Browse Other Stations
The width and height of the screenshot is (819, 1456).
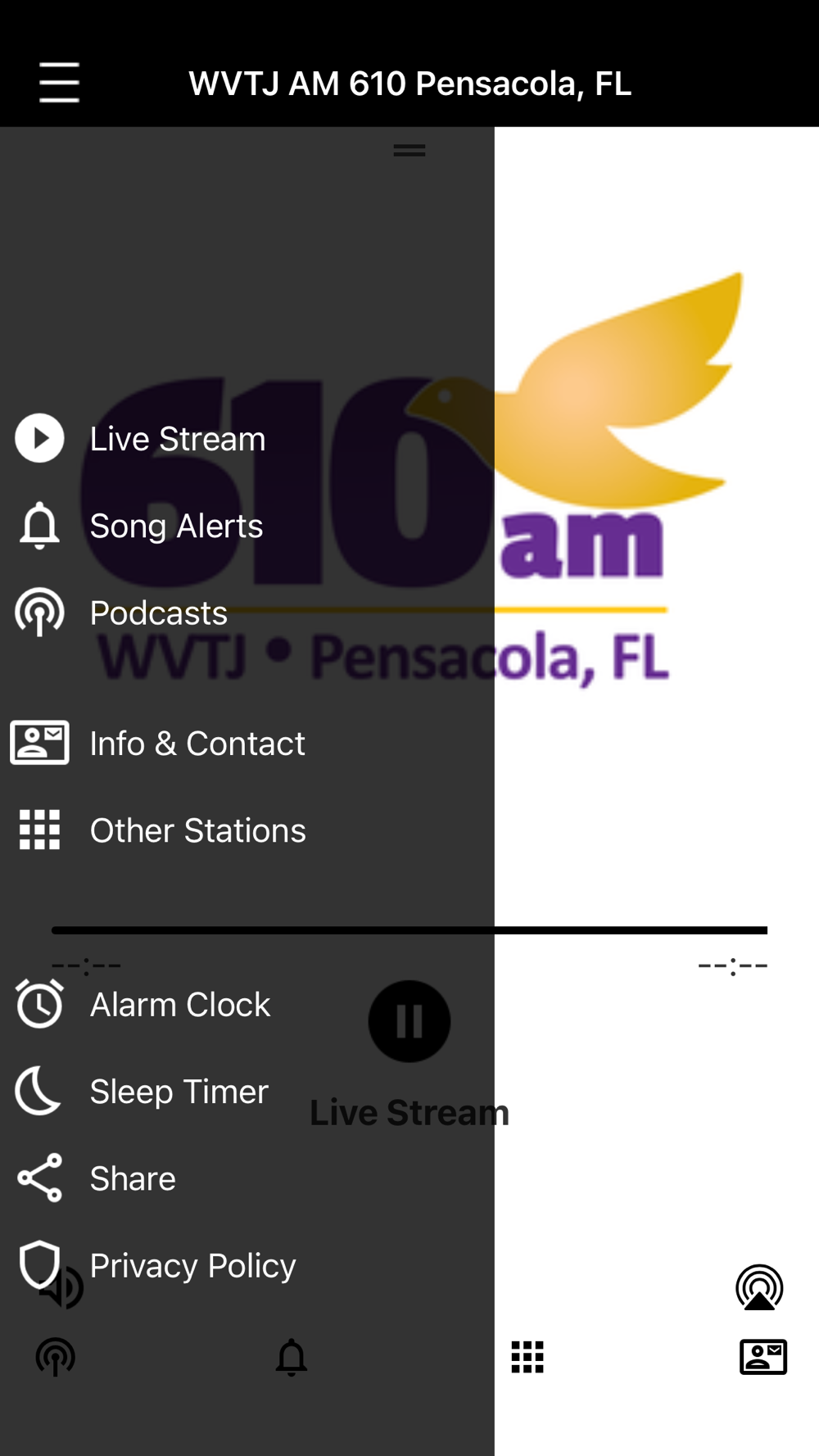pos(197,830)
